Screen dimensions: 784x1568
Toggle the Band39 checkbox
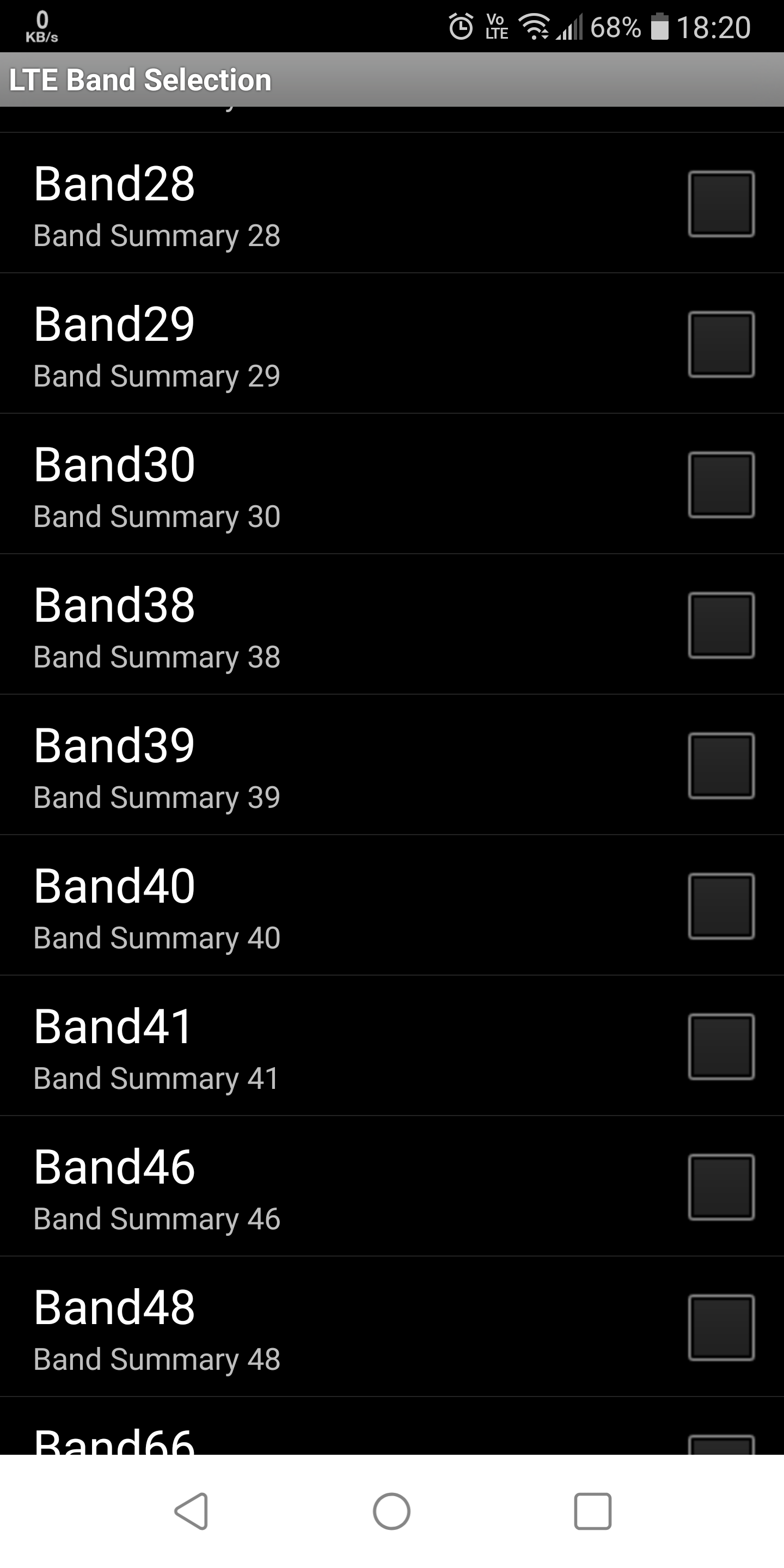(721, 765)
